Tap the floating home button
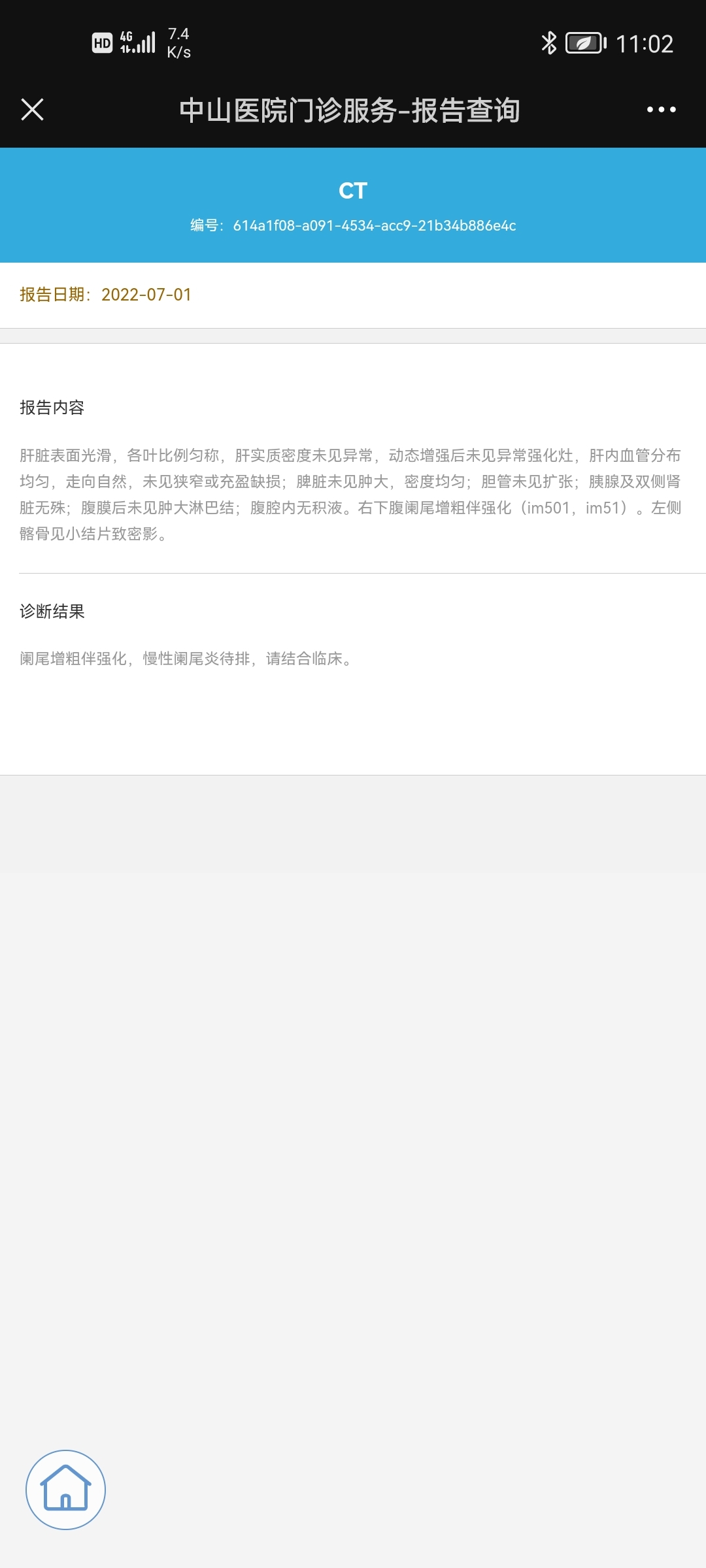 click(x=65, y=1490)
